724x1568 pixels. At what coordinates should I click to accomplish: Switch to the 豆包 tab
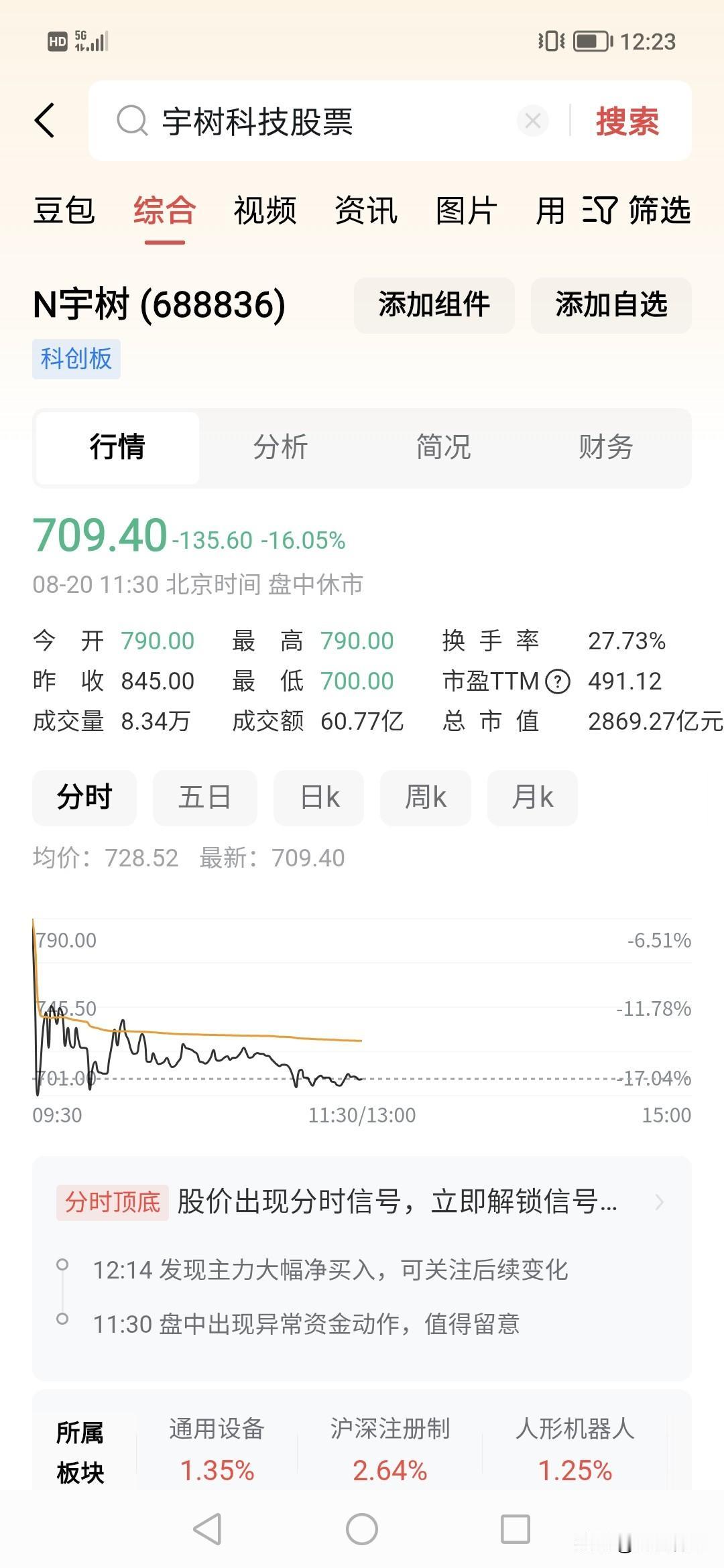point(64,210)
